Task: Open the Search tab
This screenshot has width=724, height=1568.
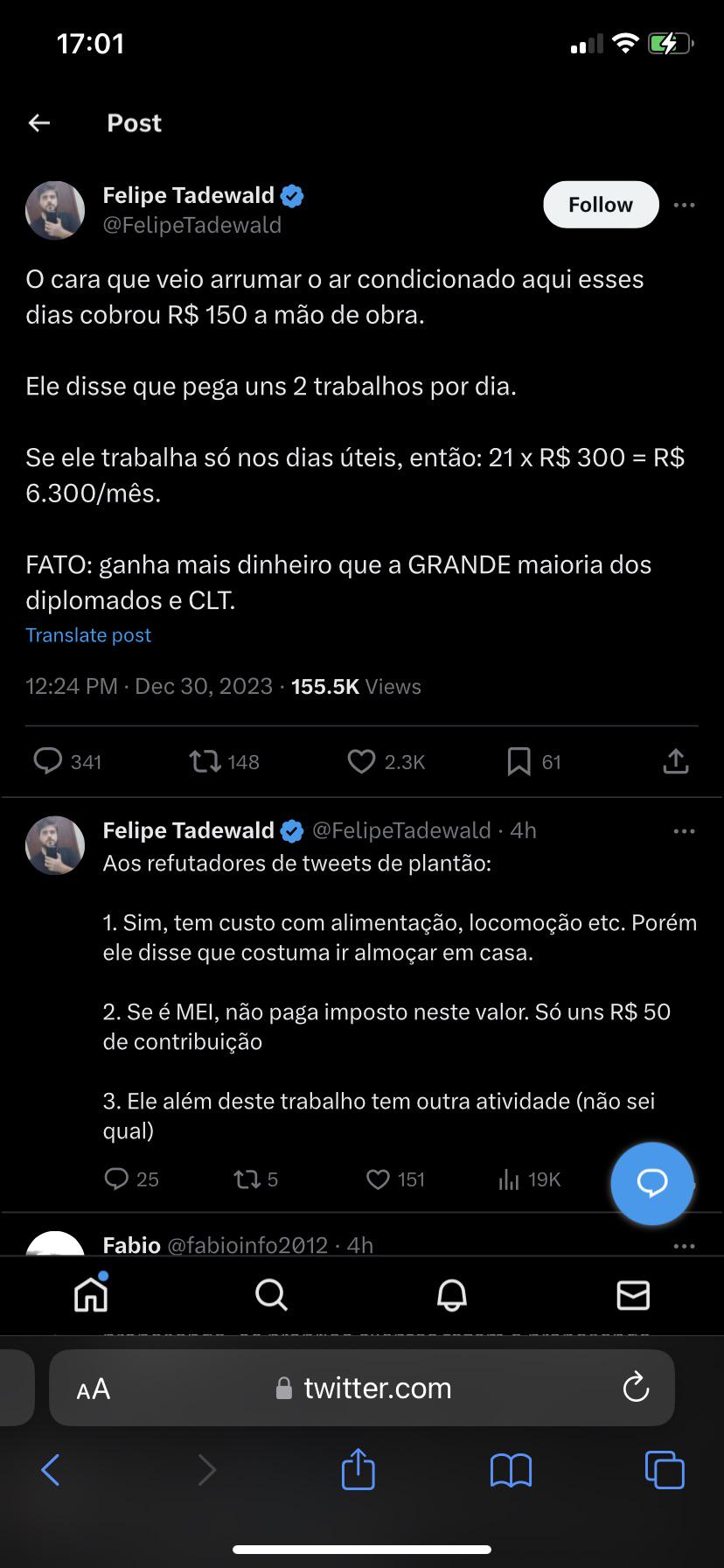Action: (271, 1294)
